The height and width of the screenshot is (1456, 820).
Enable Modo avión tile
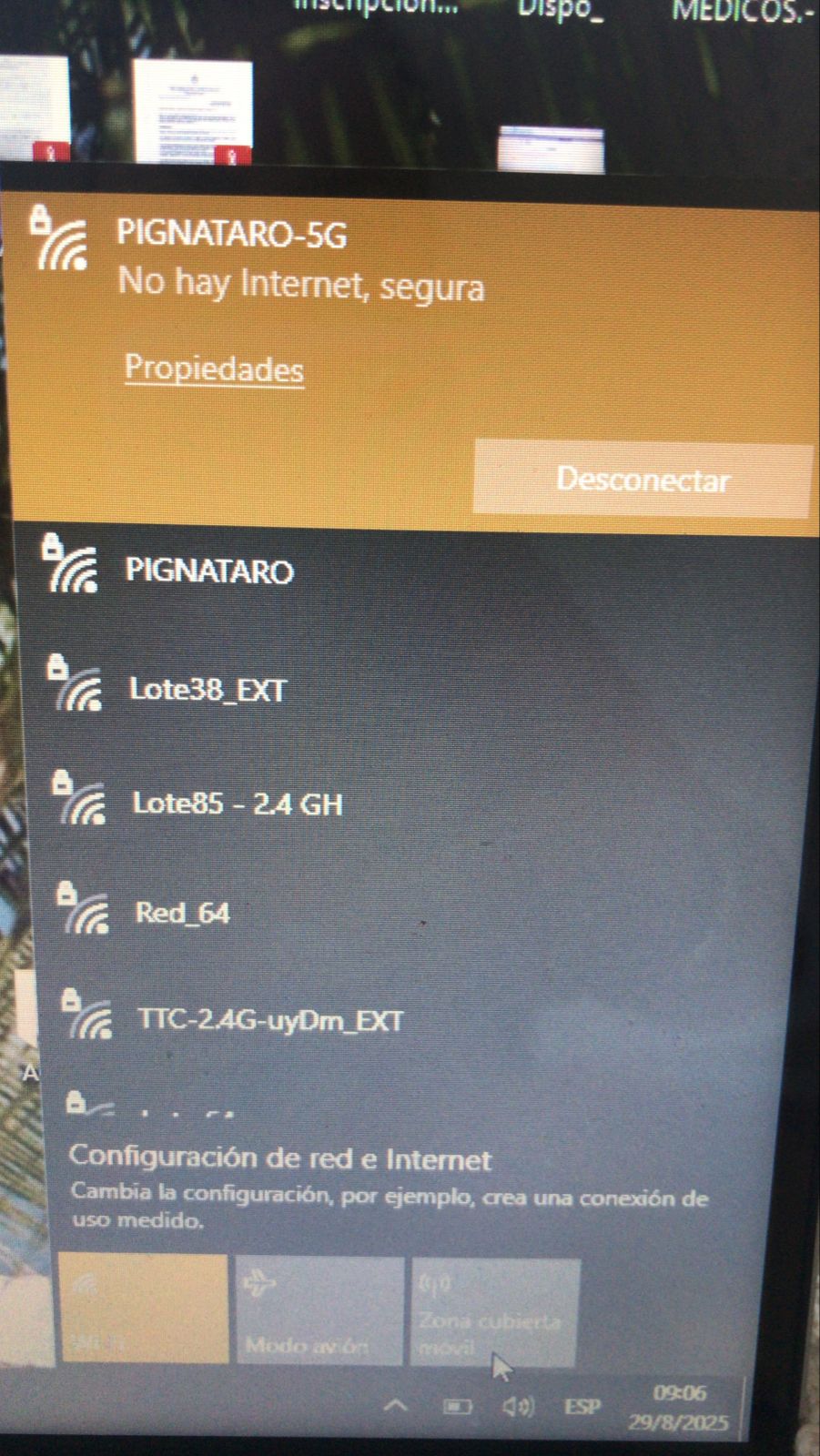(x=319, y=1310)
